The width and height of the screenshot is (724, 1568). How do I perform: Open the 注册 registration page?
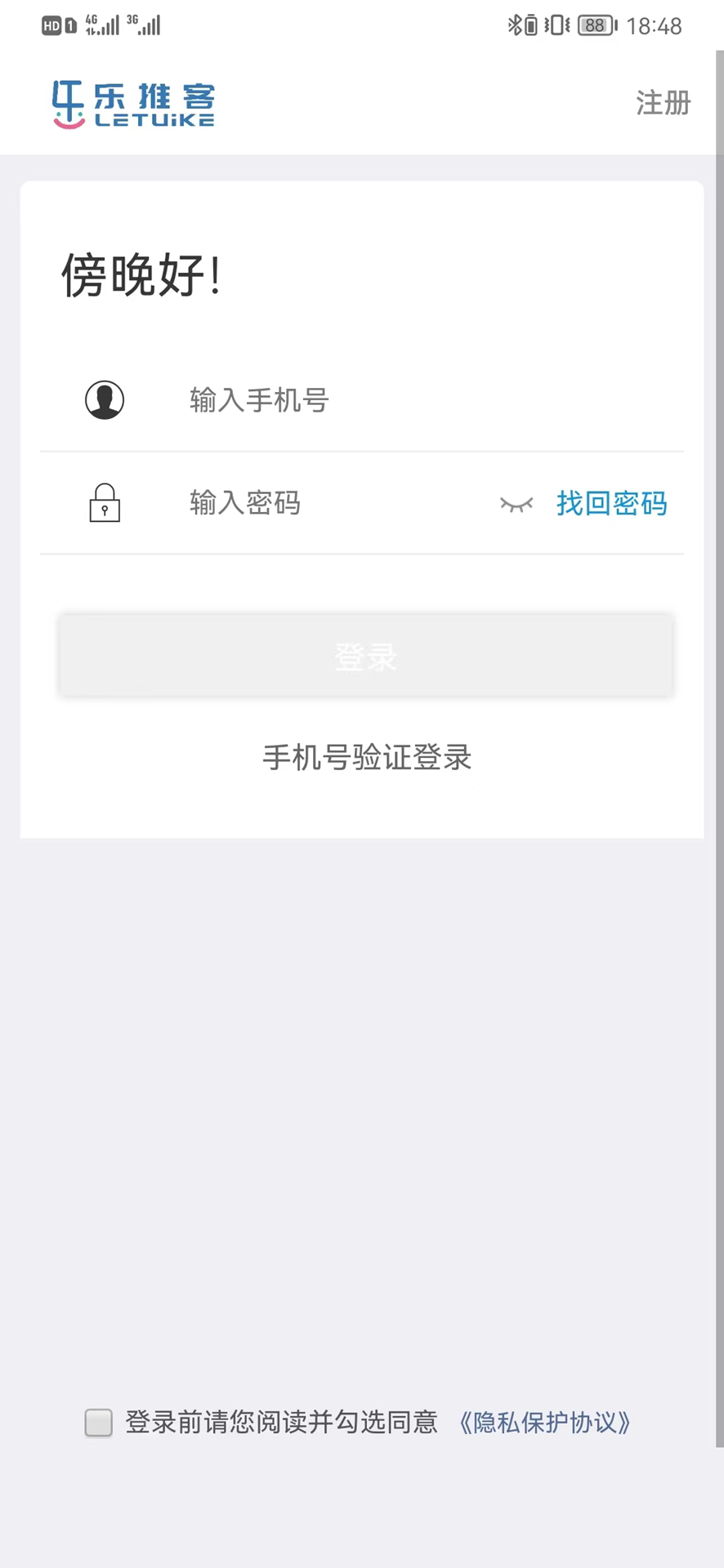663,103
